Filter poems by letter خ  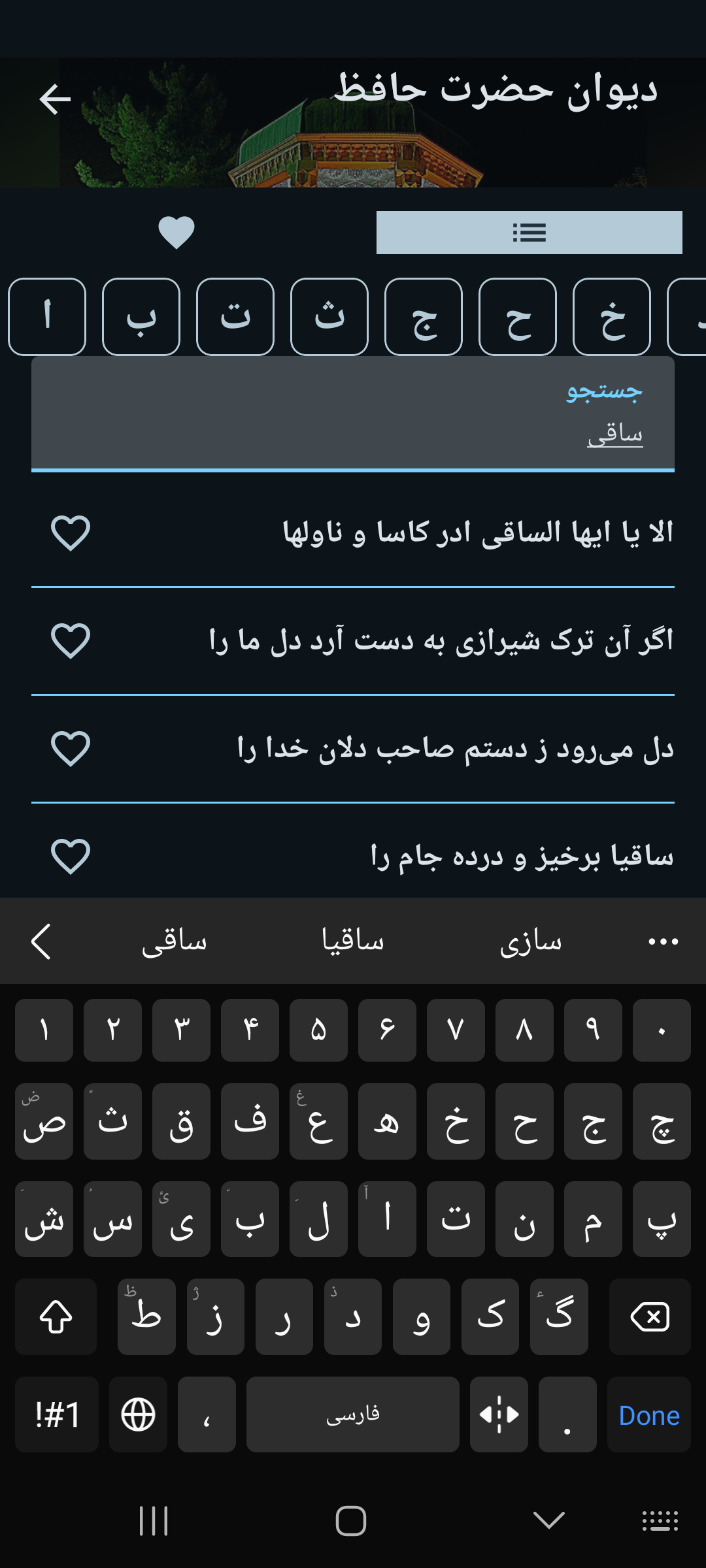pos(612,317)
